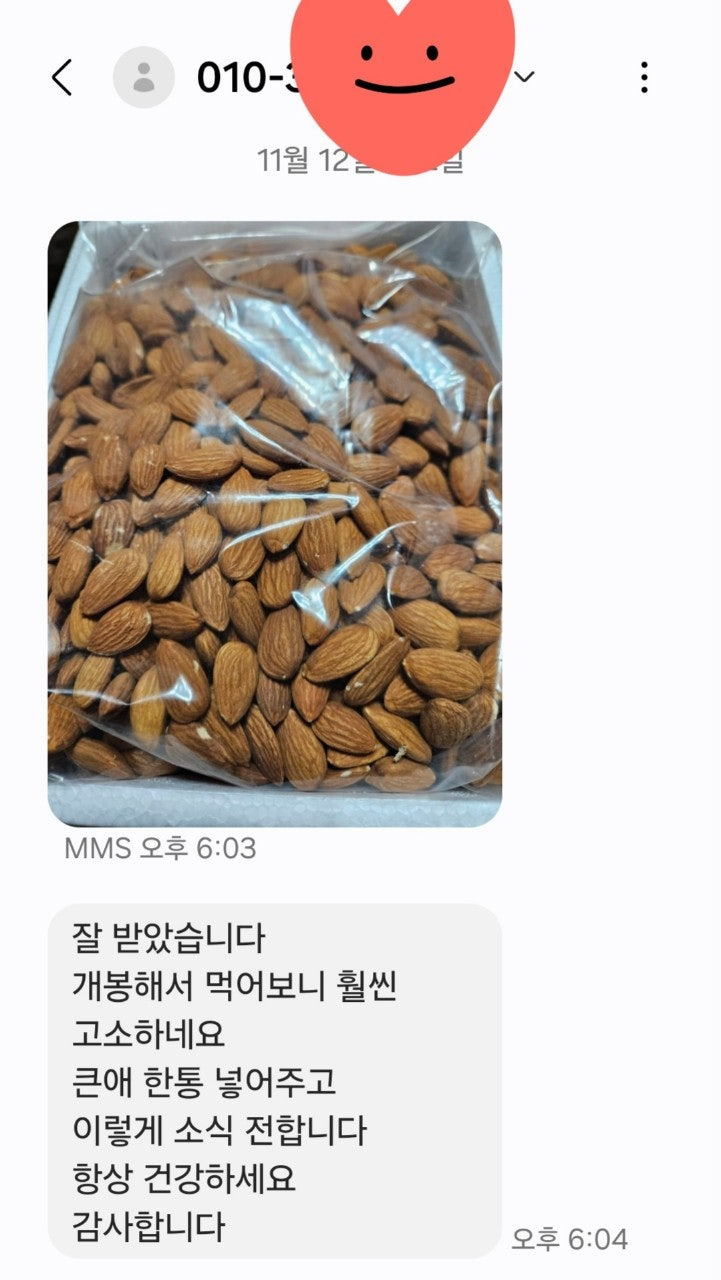Go back to the message list
Viewport: 721px width, 1280px height.
pos(62,77)
